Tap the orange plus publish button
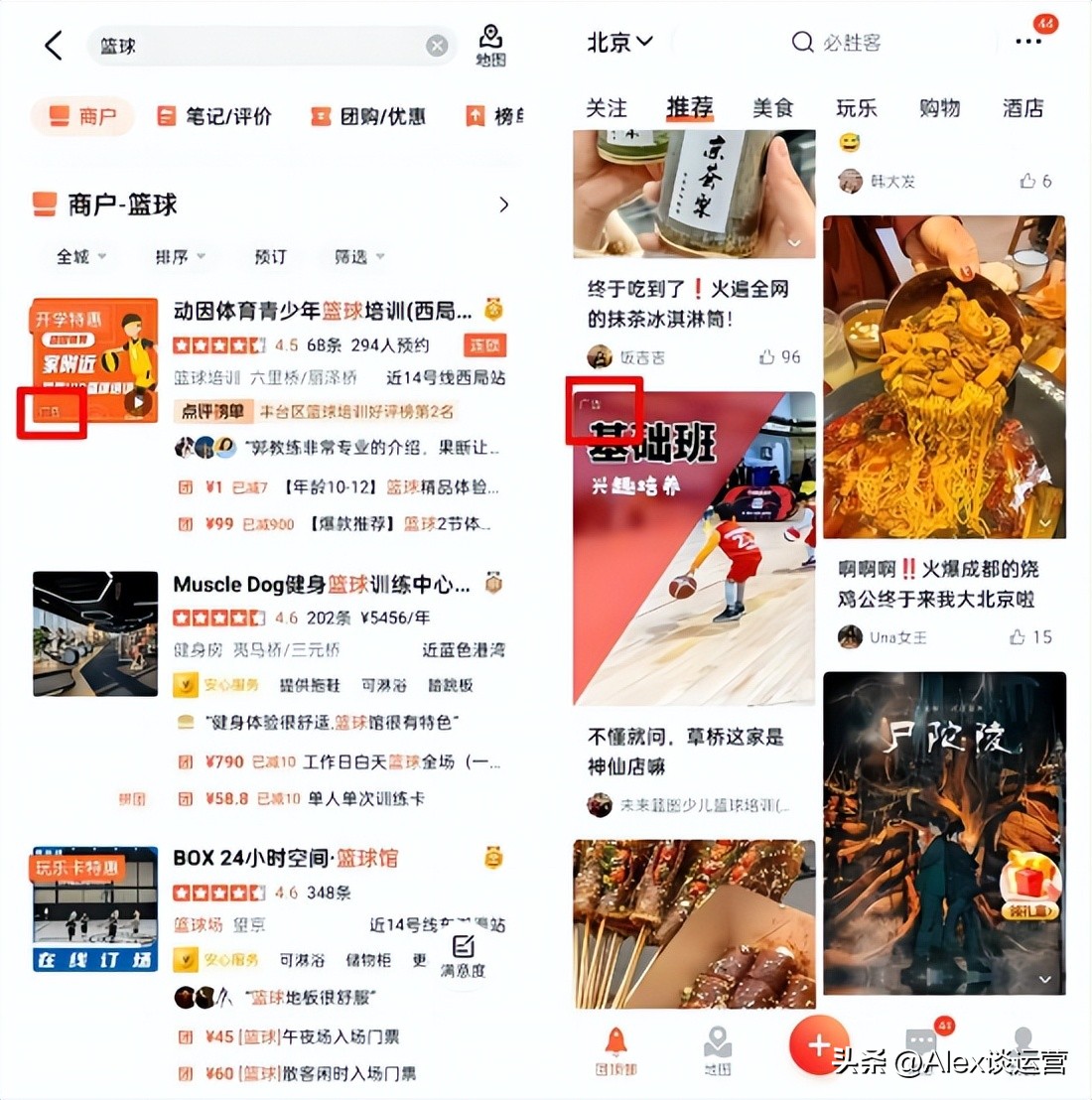 point(820,1044)
